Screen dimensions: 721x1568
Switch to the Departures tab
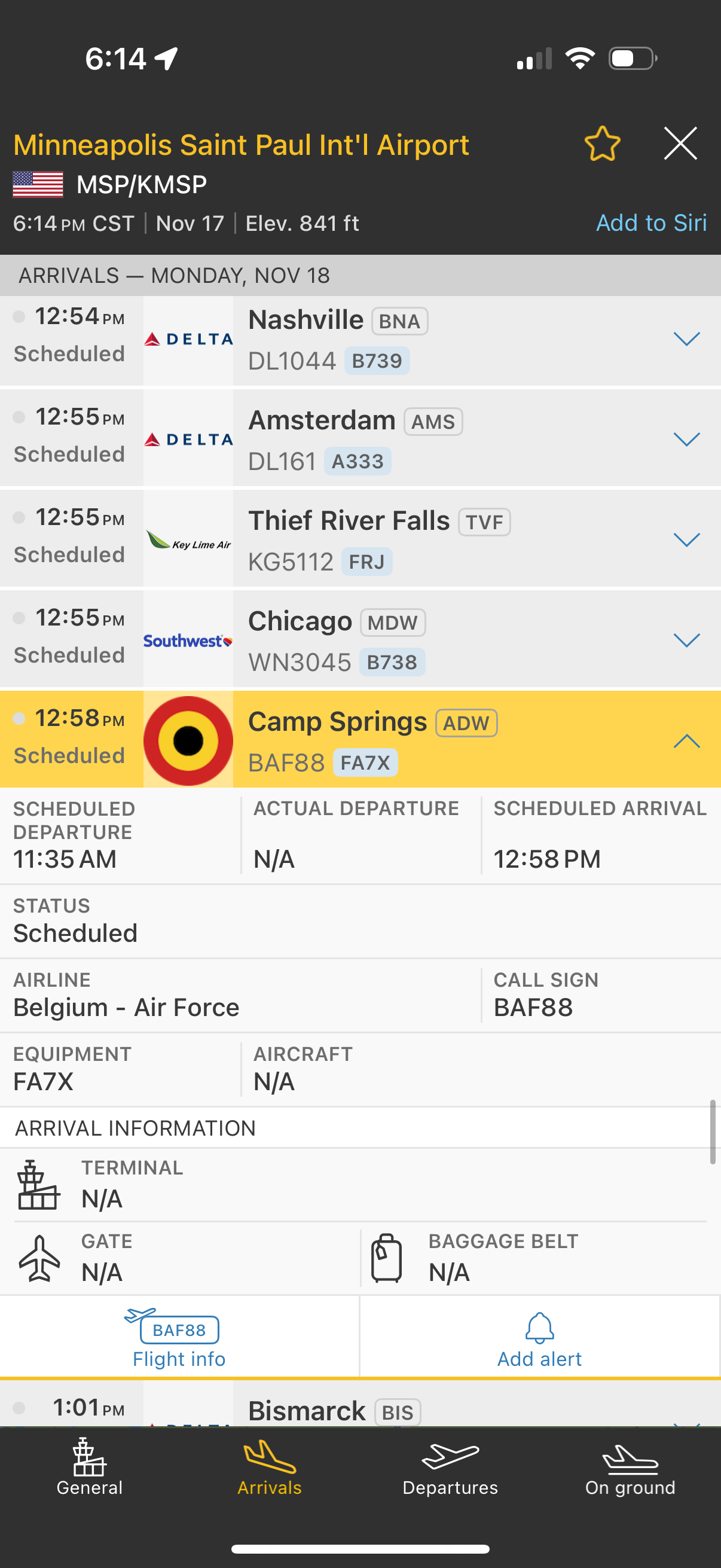[x=450, y=1468]
